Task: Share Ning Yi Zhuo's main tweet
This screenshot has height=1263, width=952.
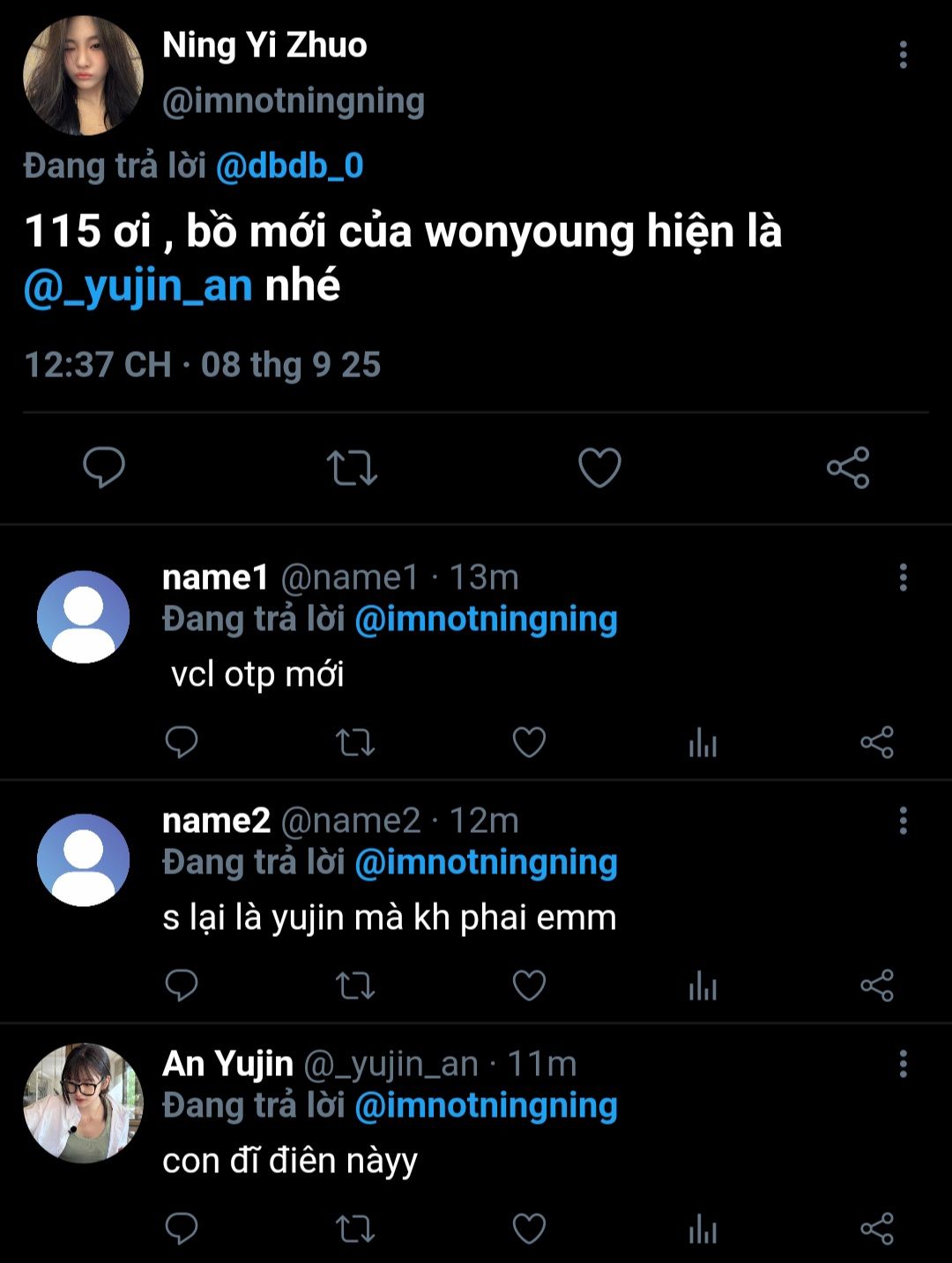Action: (x=848, y=468)
